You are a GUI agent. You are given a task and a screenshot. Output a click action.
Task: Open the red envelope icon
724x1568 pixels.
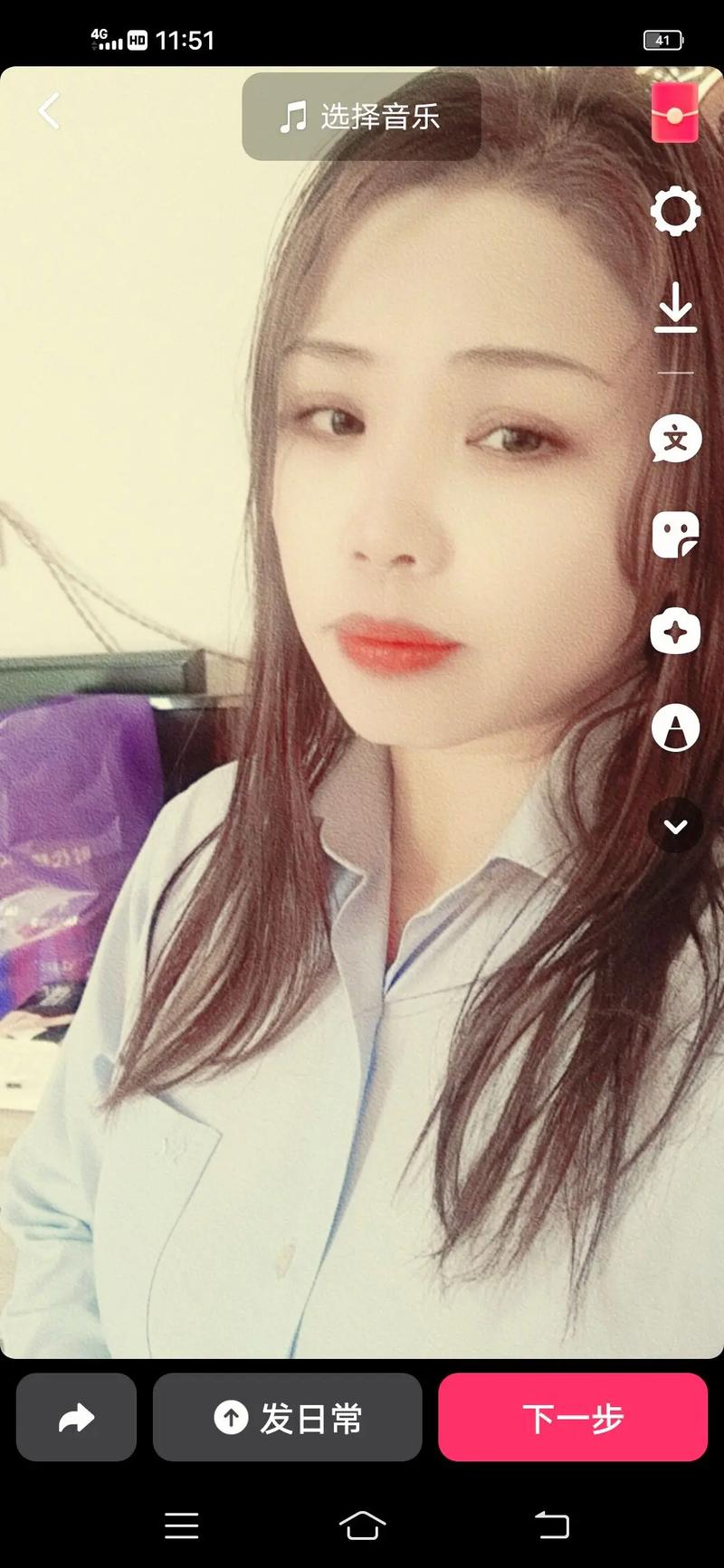click(675, 113)
